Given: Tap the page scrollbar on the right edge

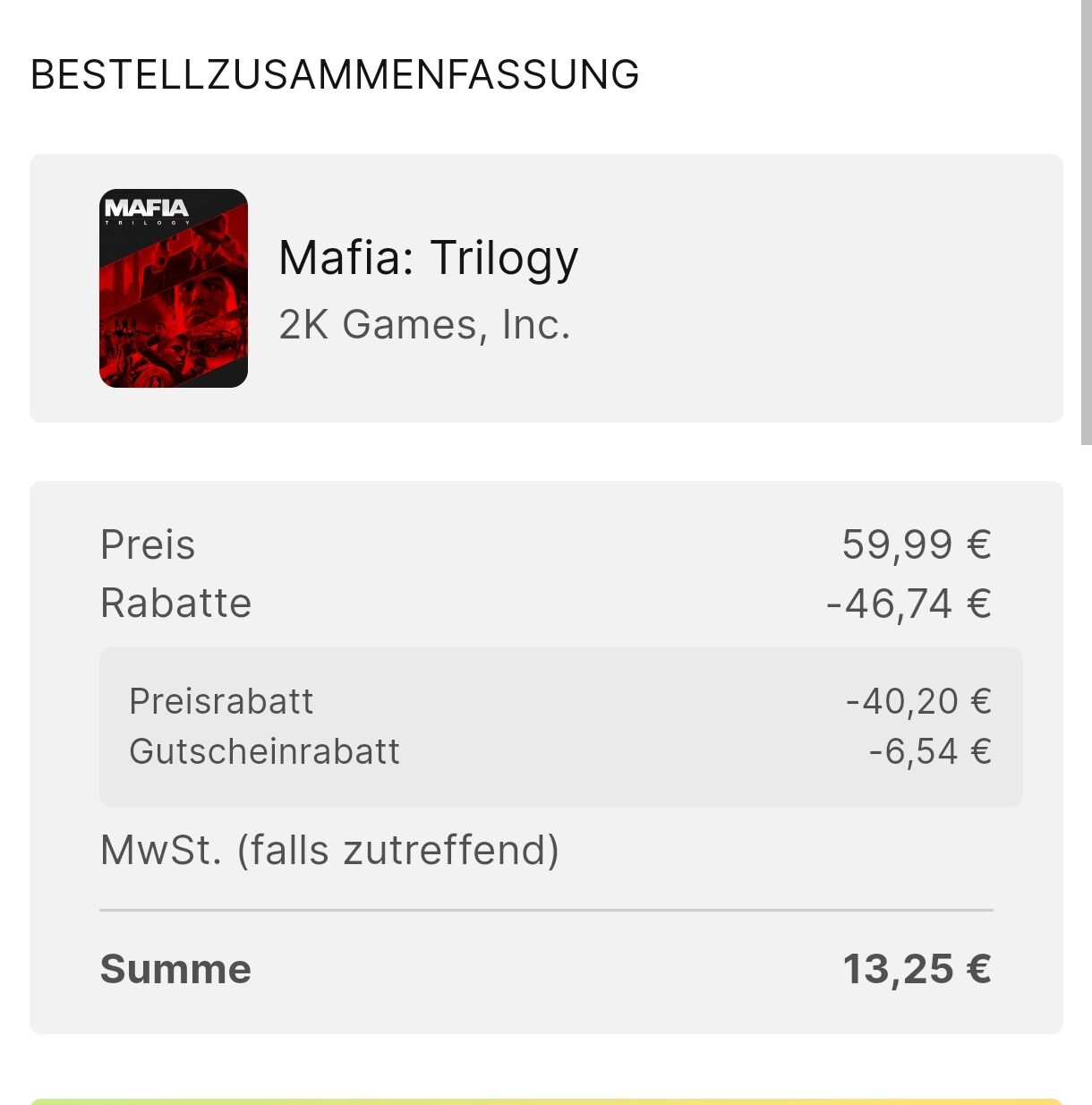Looking at the screenshot, I should (x=1086, y=224).
